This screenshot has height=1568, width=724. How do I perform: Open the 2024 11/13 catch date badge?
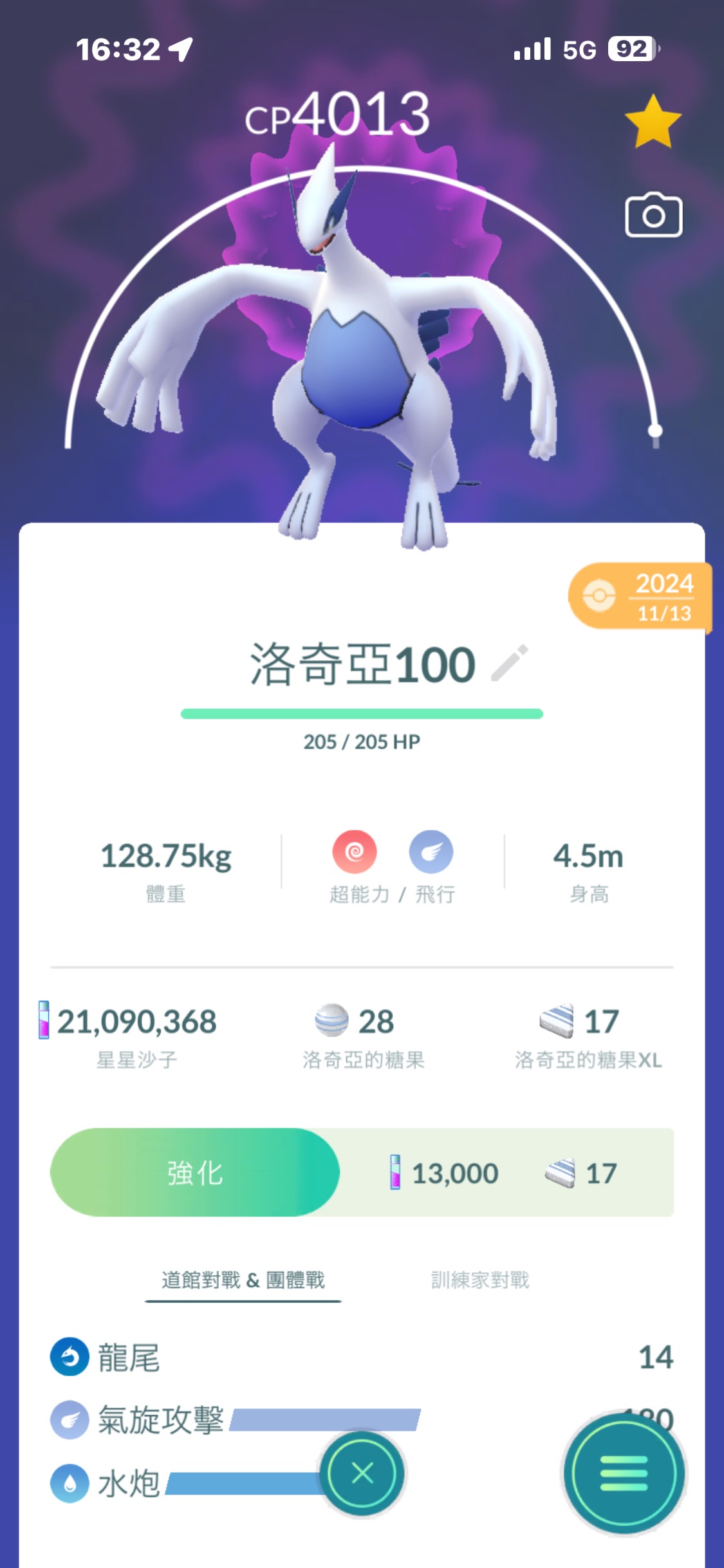click(x=640, y=597)
